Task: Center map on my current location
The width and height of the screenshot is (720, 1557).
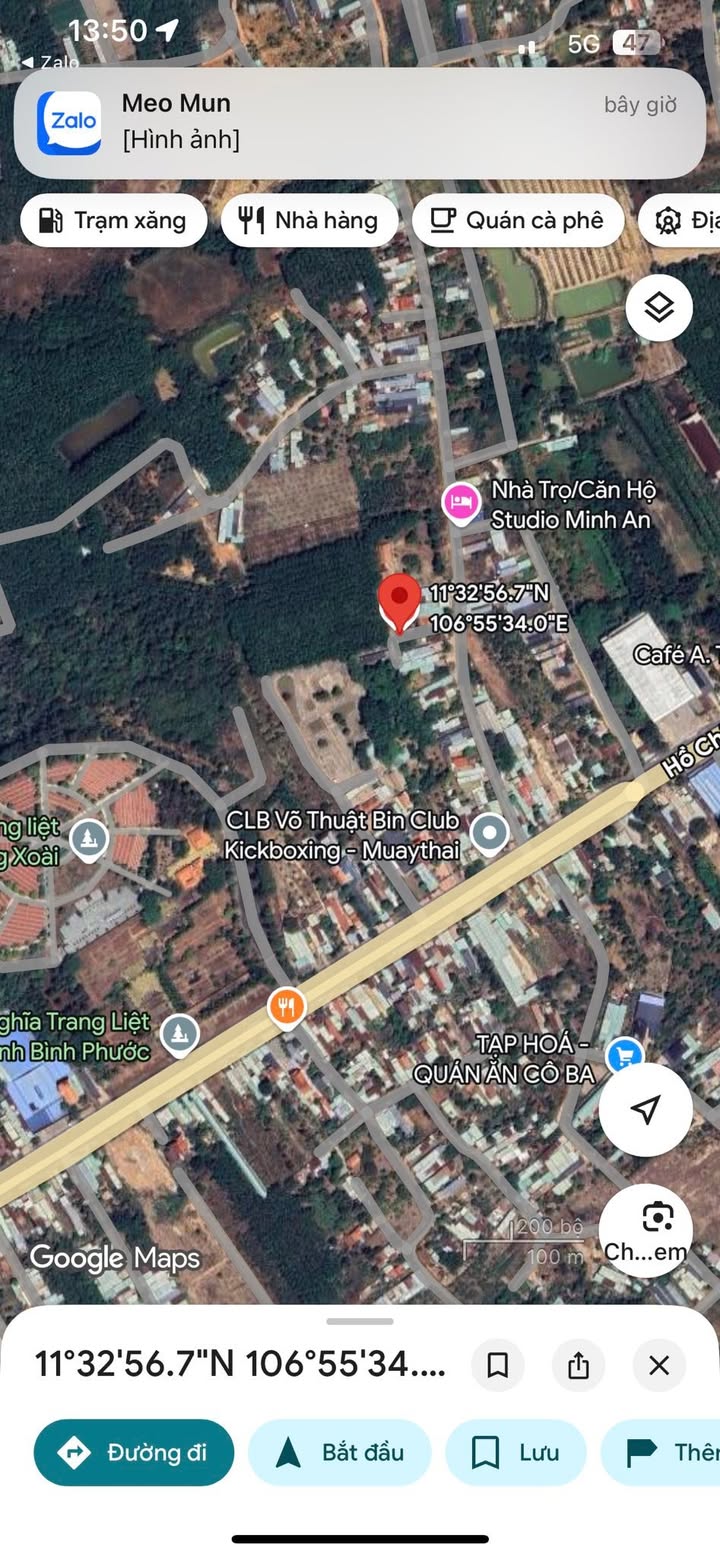Action: 646,1109
